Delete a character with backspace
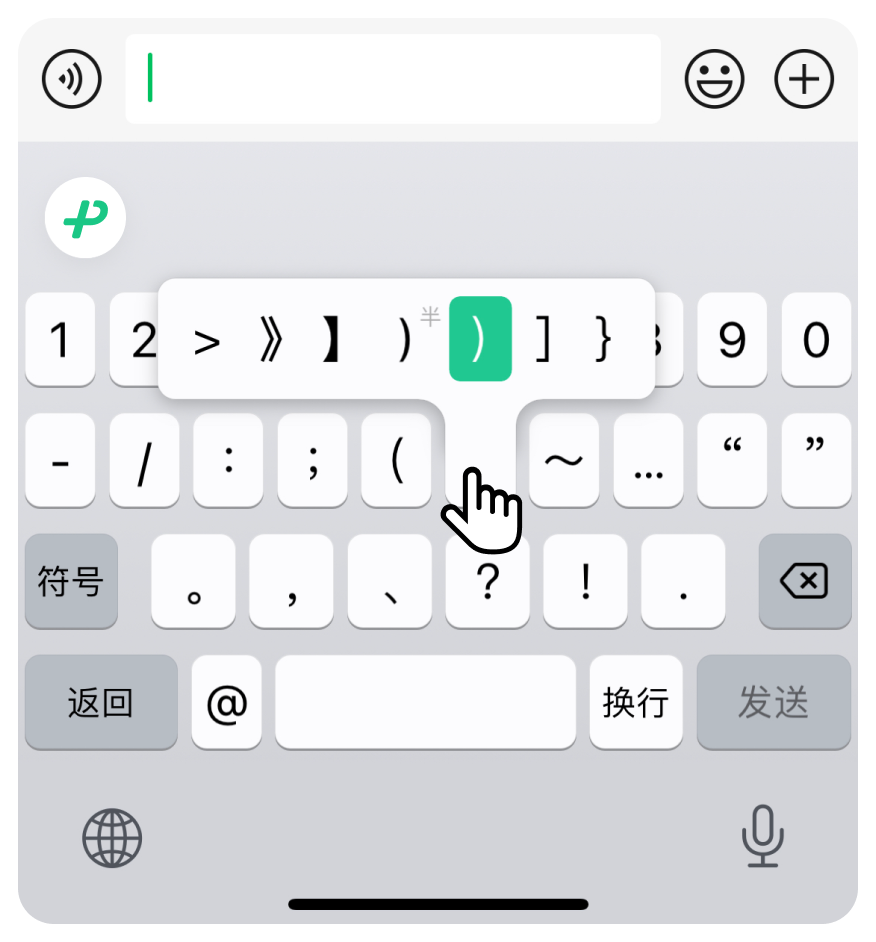The height and width of the screenshot is (942, 876). (805, 581)
